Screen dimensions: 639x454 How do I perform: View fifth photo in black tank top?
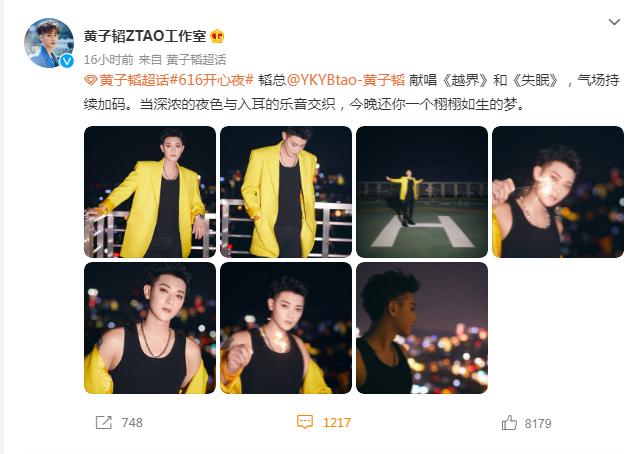pos(150,328)
